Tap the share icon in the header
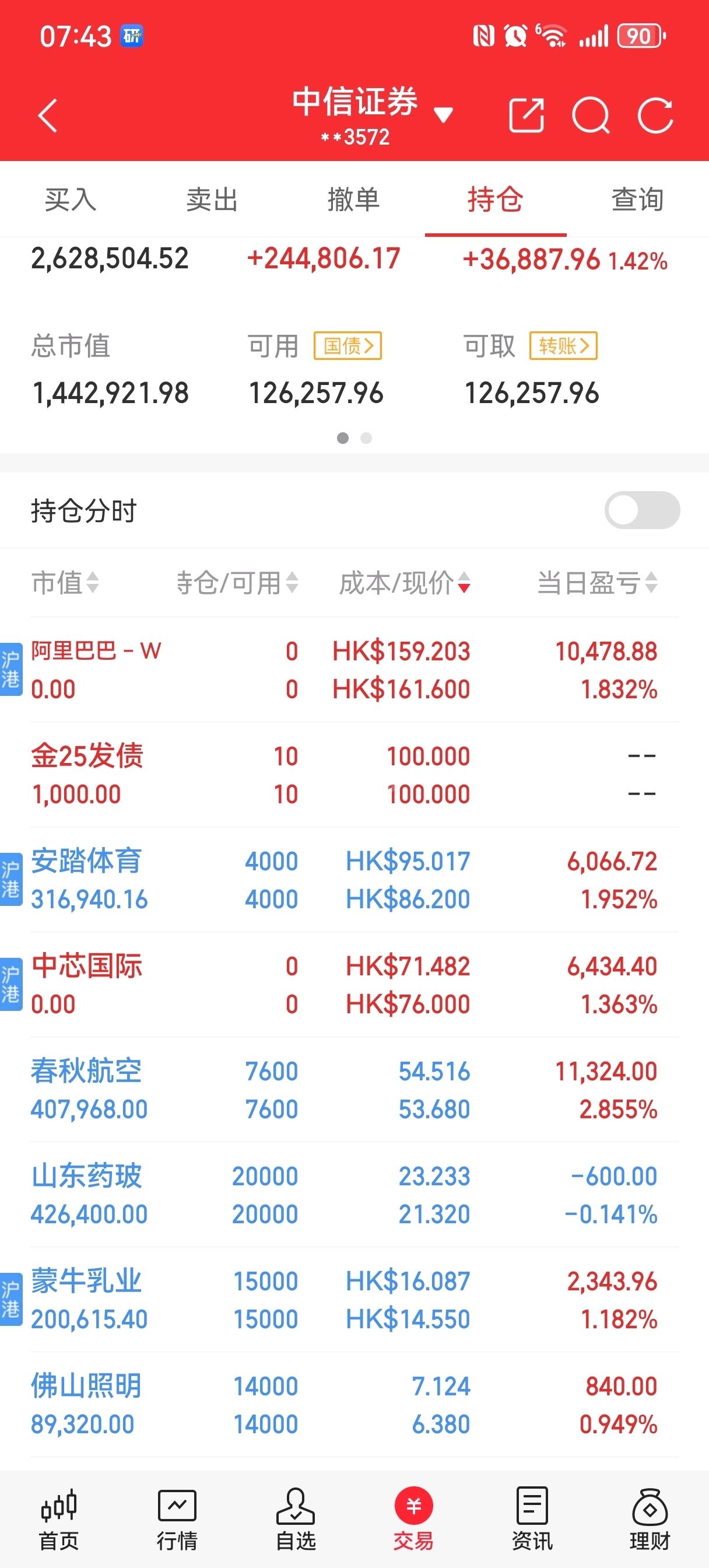 (527, 115)
